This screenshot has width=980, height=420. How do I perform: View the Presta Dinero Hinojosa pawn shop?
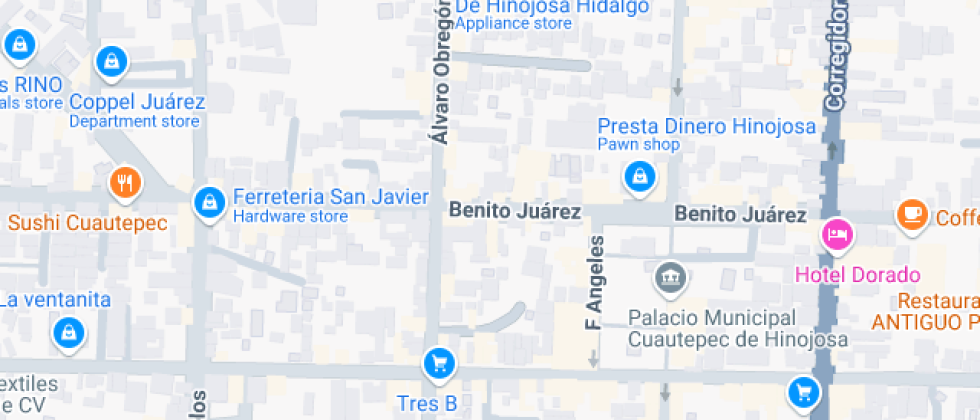tap(636, 179)
